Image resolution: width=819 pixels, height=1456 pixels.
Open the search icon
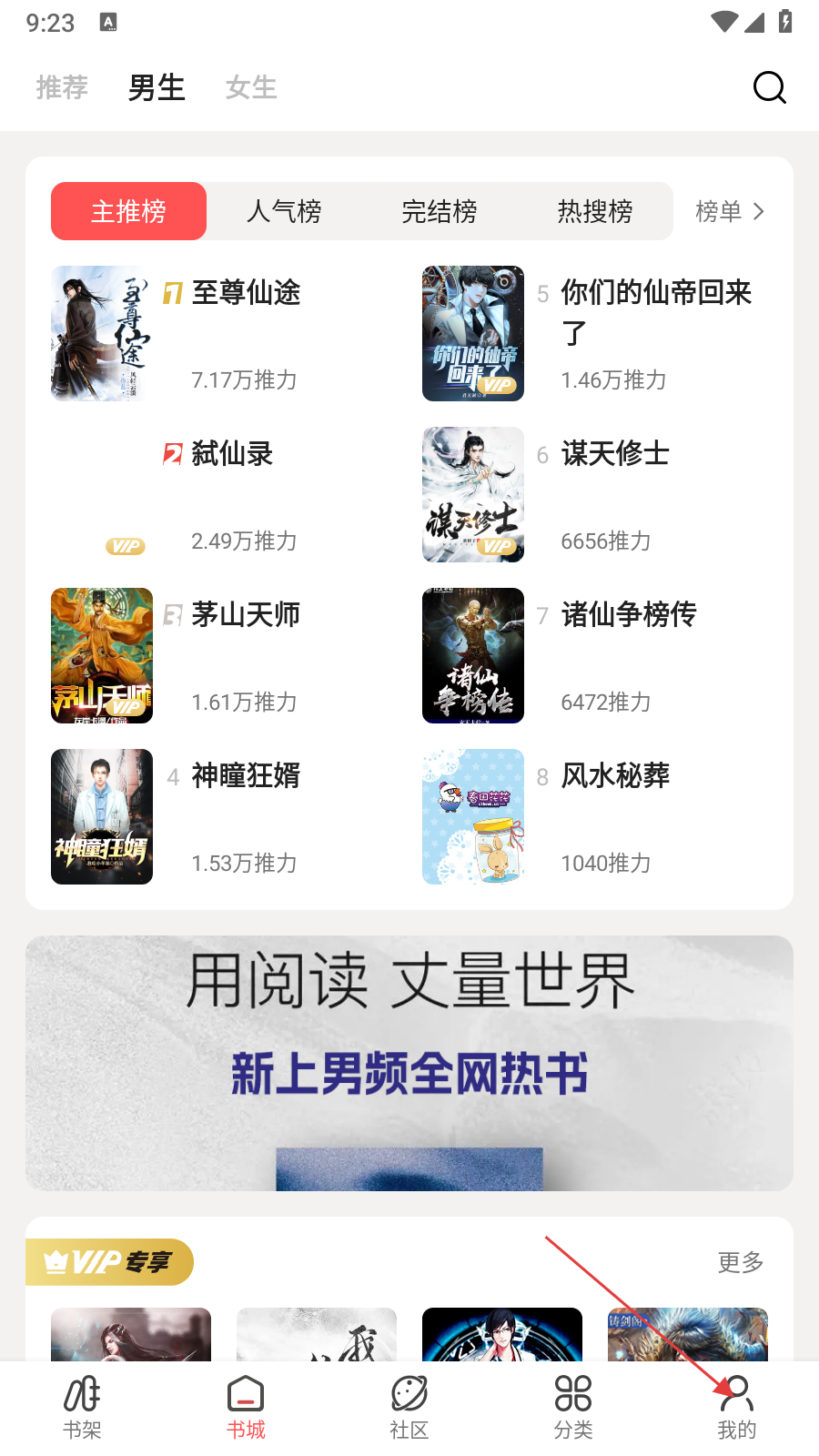(x=769, y=87)
